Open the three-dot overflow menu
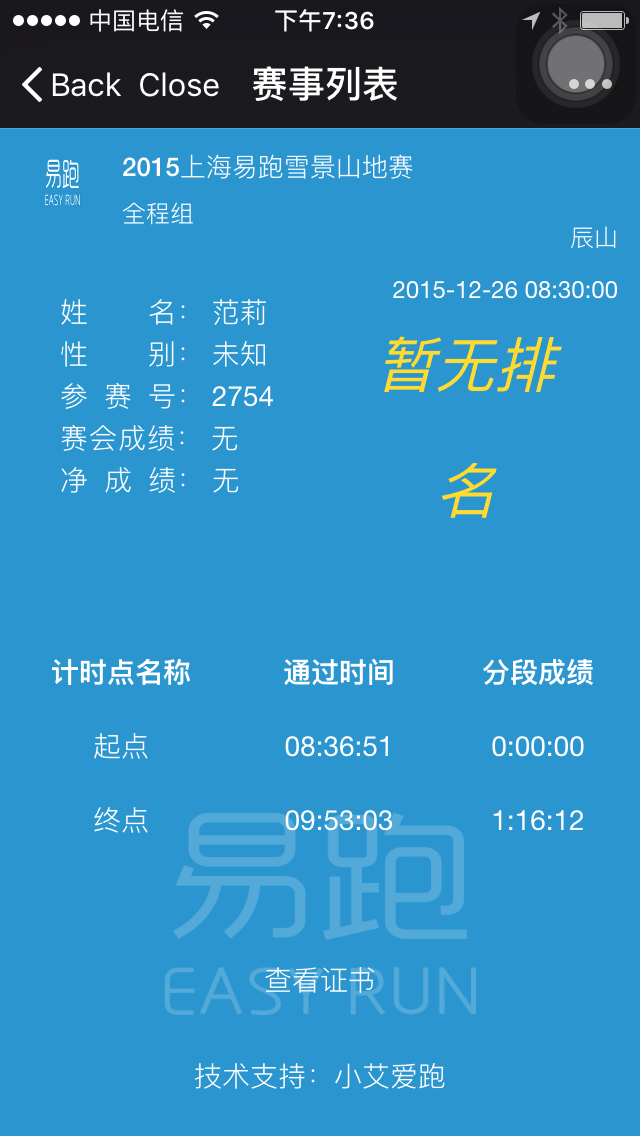The width and height of the screenshot is (640, 1136). click(x=590, y=85)
